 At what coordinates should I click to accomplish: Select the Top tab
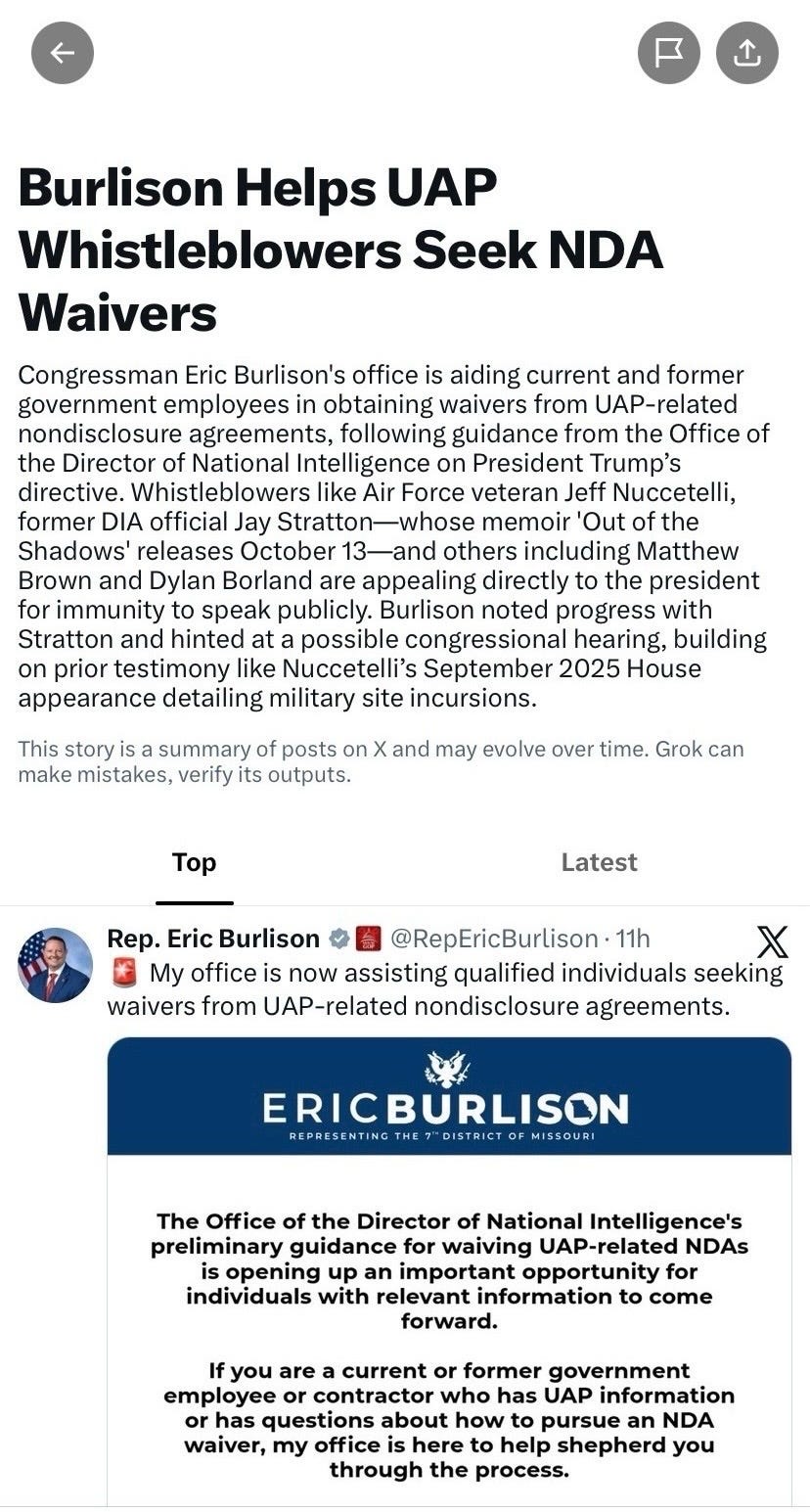pos(194,862)
